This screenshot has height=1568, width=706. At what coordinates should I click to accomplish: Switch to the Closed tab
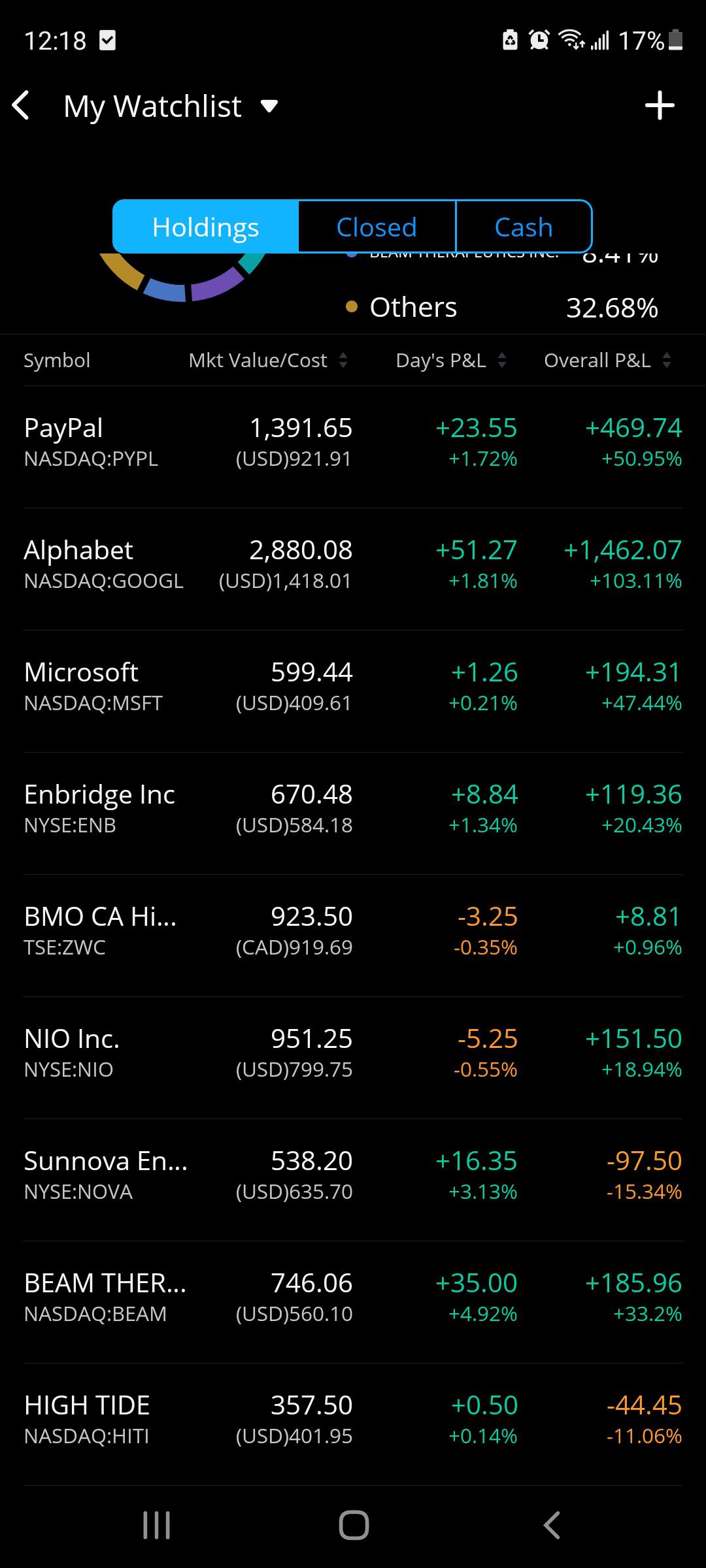(x=377, y=227)
